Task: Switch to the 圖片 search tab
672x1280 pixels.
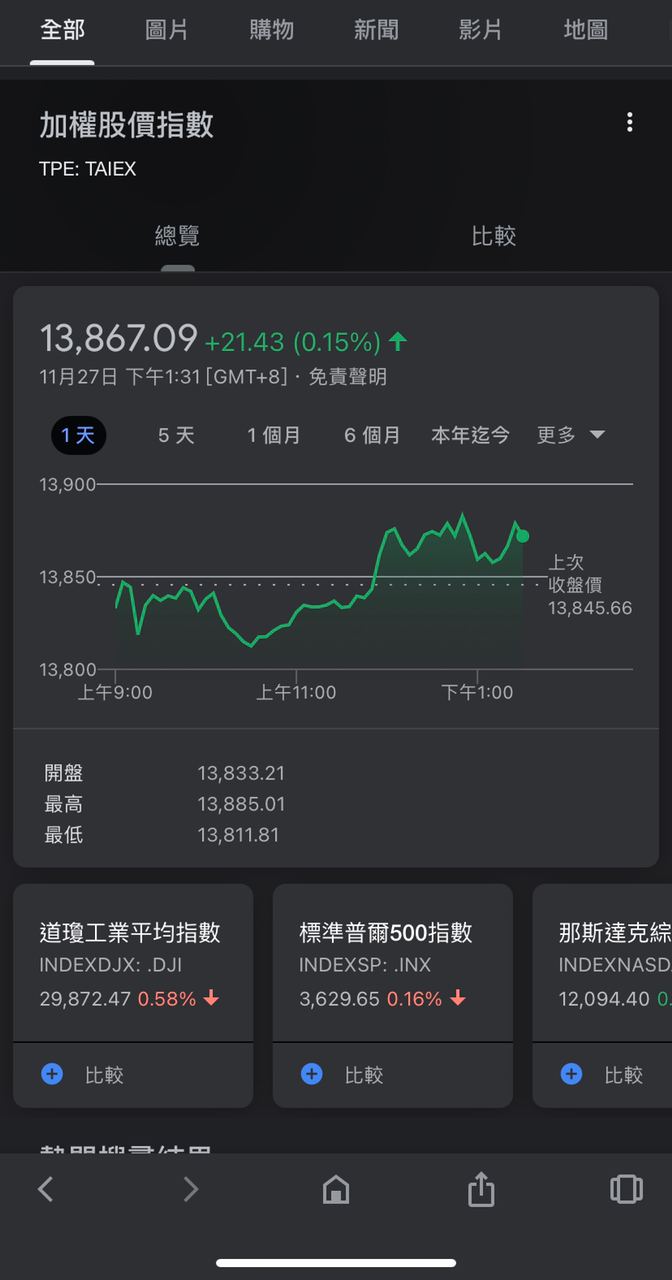Action: point(166,30)
